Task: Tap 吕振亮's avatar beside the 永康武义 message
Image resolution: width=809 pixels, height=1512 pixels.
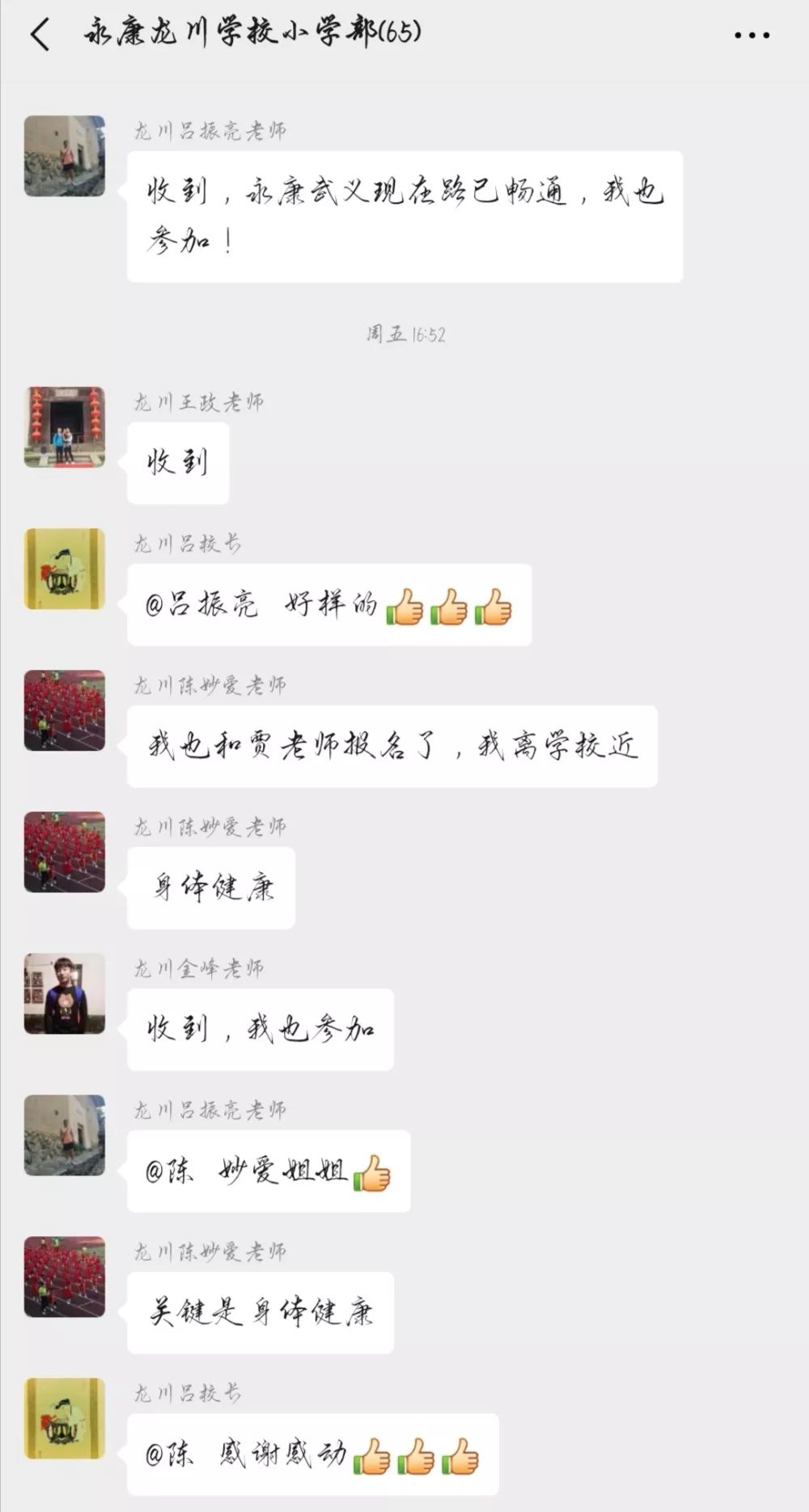Action: coord(65,156)
